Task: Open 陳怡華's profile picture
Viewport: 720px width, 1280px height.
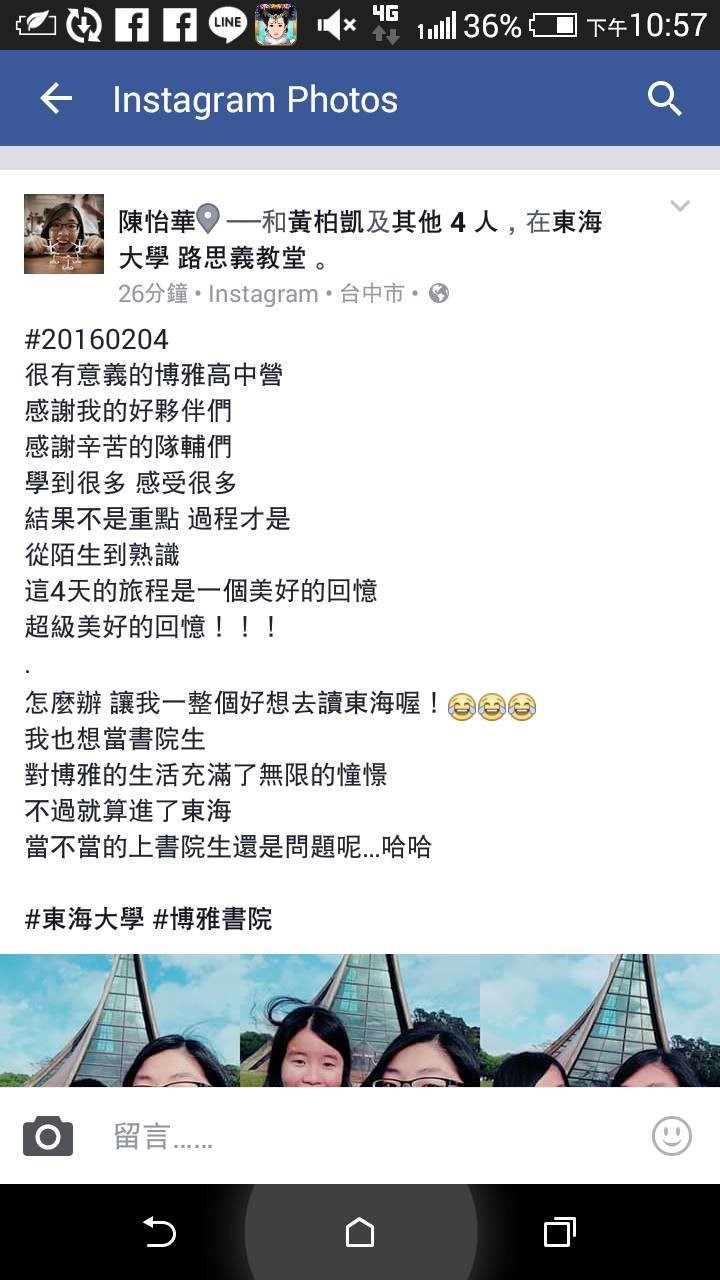Action: click(x=64, y=234)
